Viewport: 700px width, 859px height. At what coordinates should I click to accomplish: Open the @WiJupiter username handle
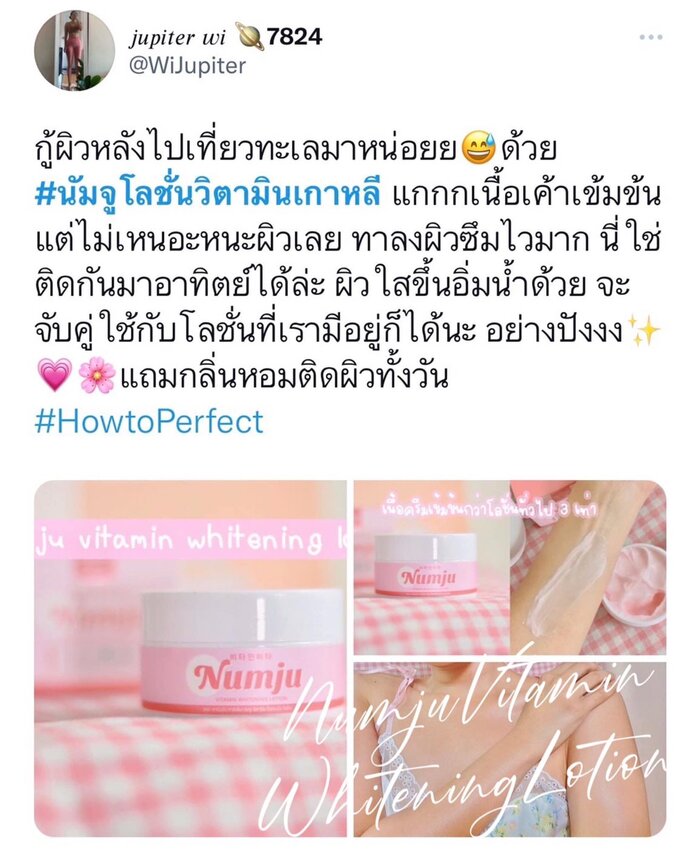tap(187, 67)
